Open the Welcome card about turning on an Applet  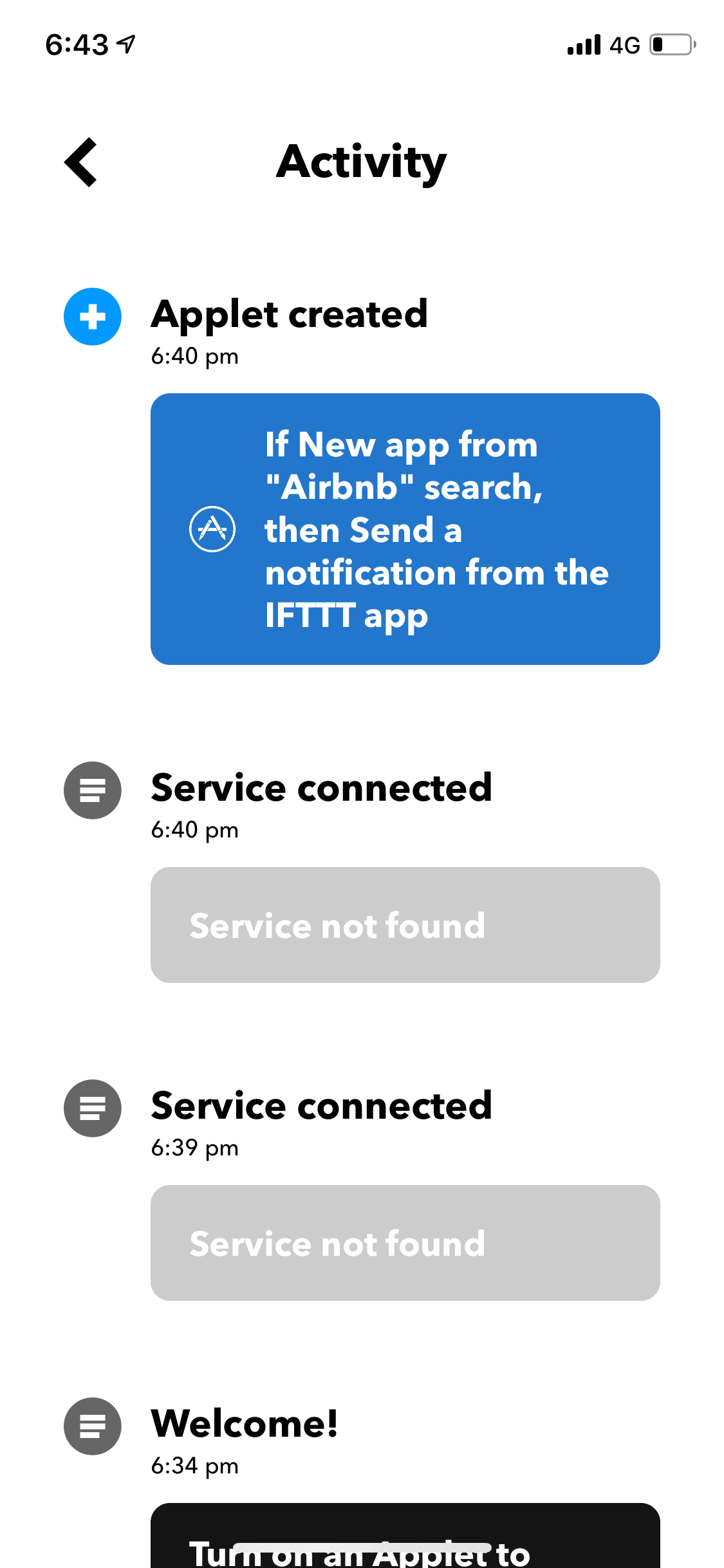coord(405,1535)
